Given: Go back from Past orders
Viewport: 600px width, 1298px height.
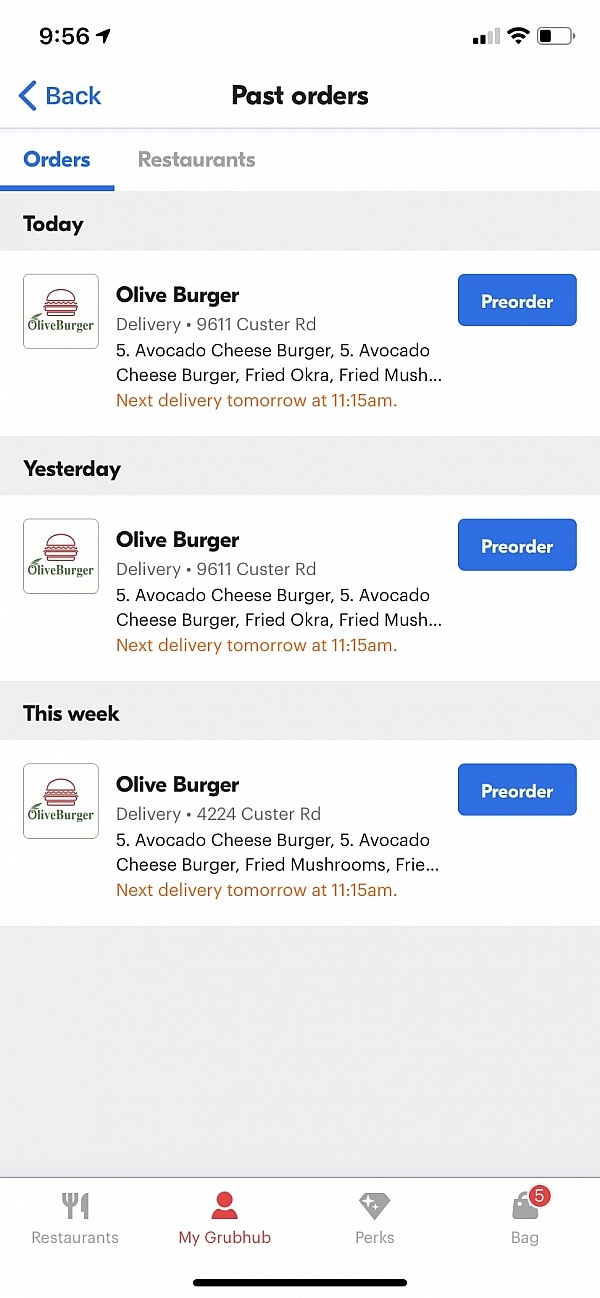Looking at the screenshot, I should [x=60, y=96].
